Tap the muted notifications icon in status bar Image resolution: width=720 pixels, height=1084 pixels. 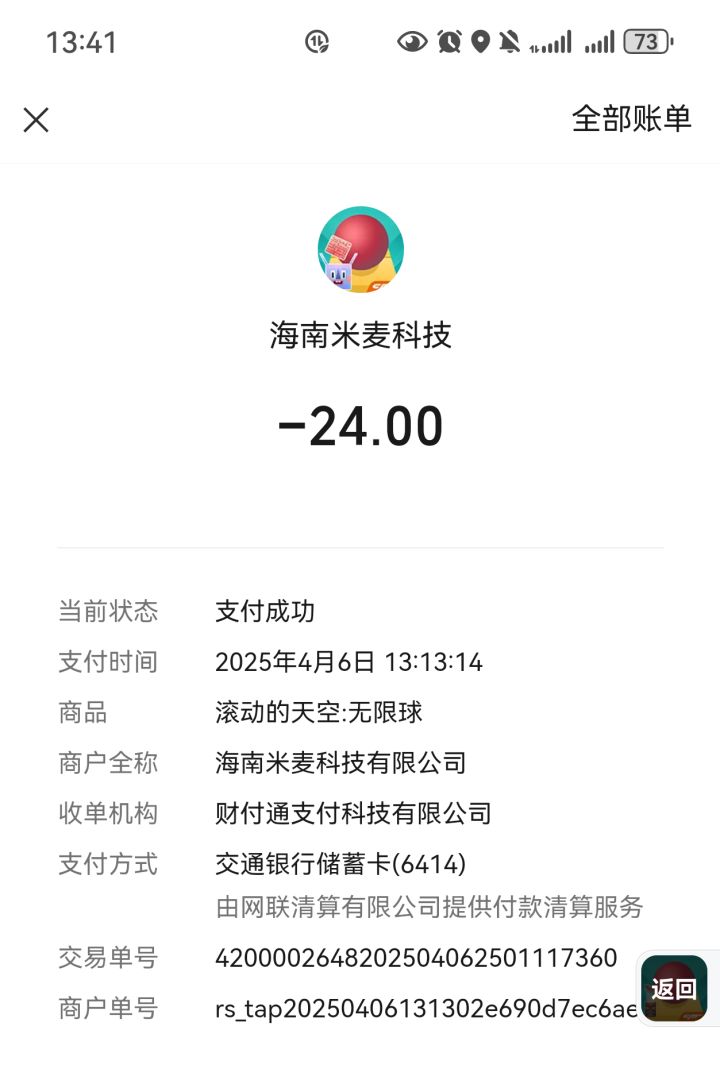tap(510, 42)
